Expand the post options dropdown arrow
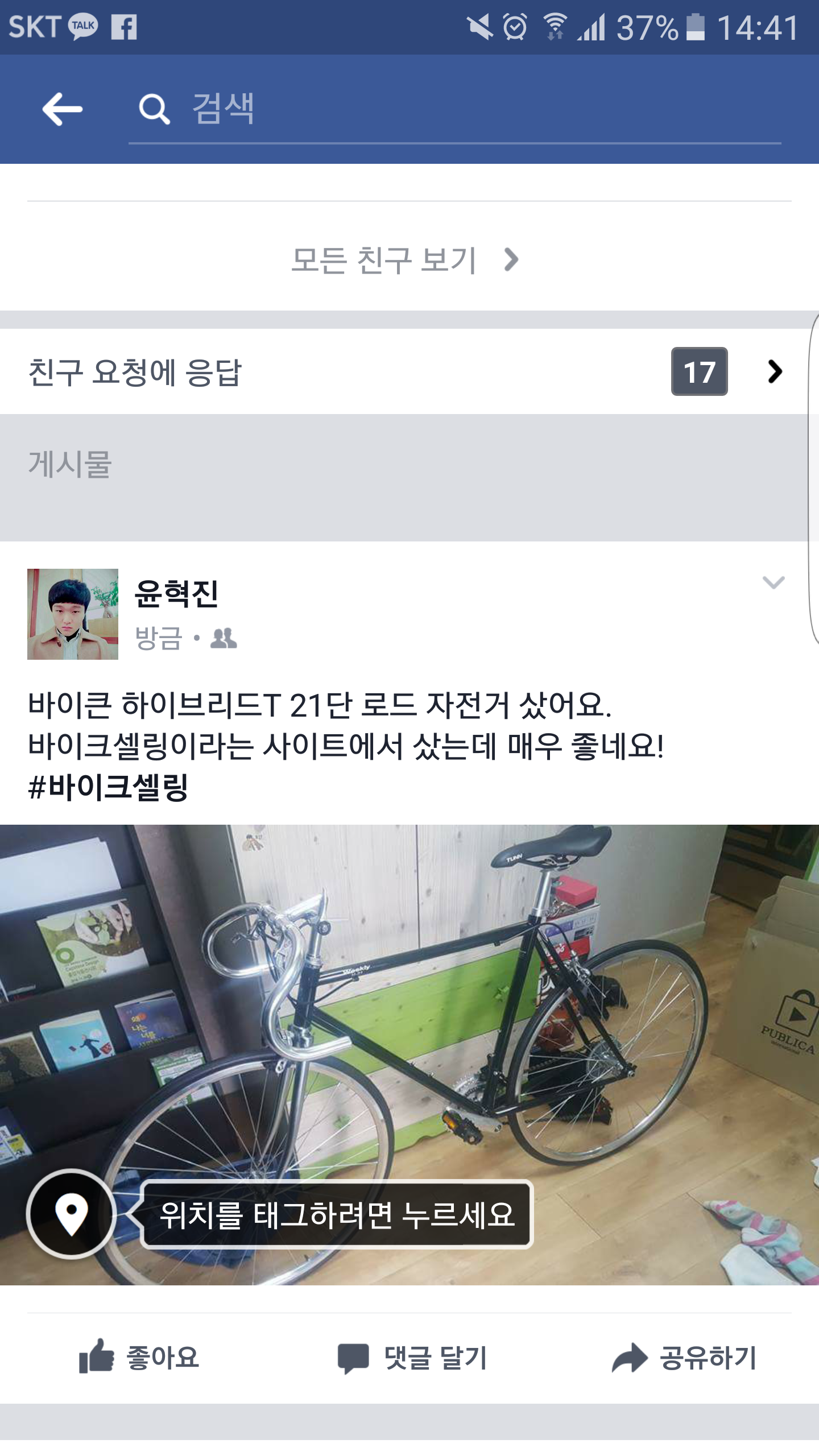The width and height of the screenshot is (819, 1456). coord(773,582)
